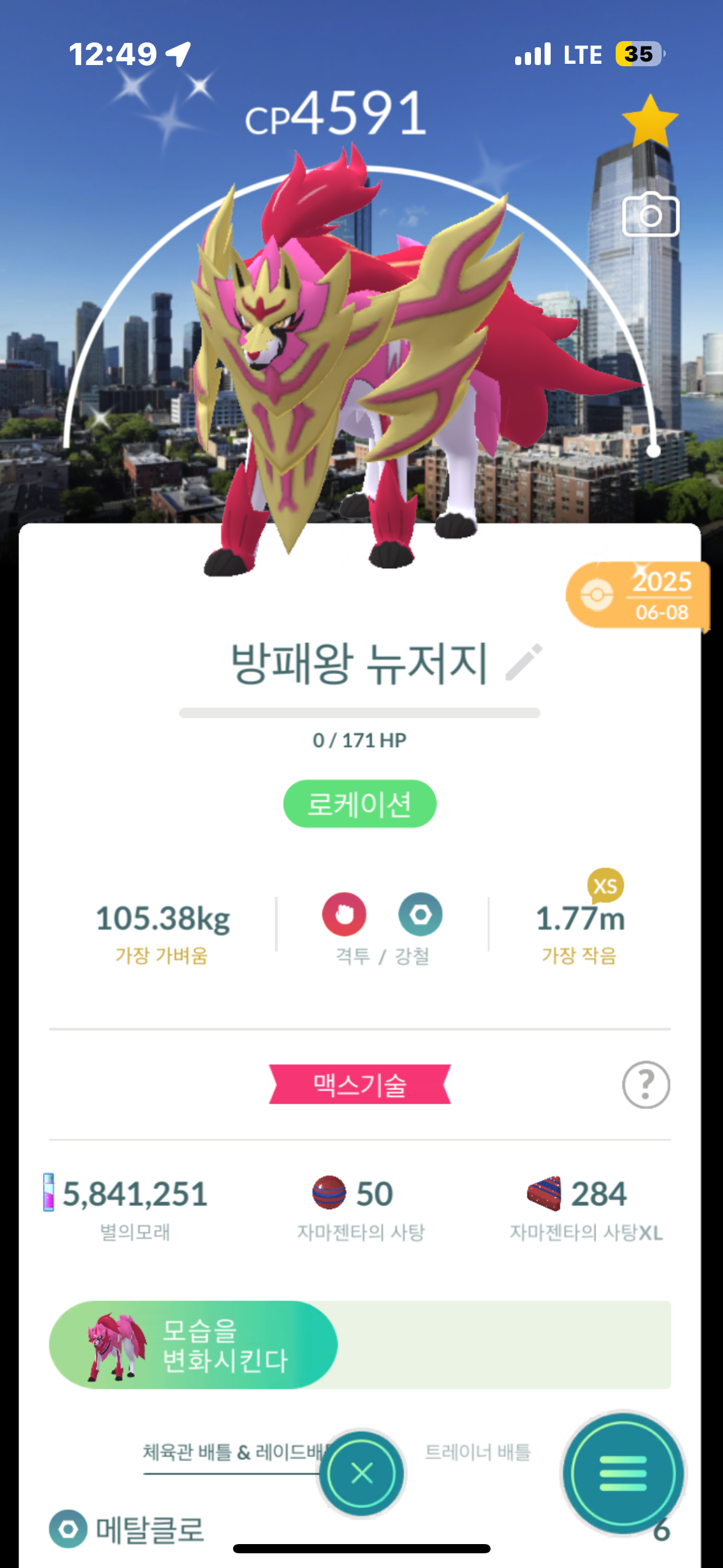Open the AR camera icon

pos(650,215)
